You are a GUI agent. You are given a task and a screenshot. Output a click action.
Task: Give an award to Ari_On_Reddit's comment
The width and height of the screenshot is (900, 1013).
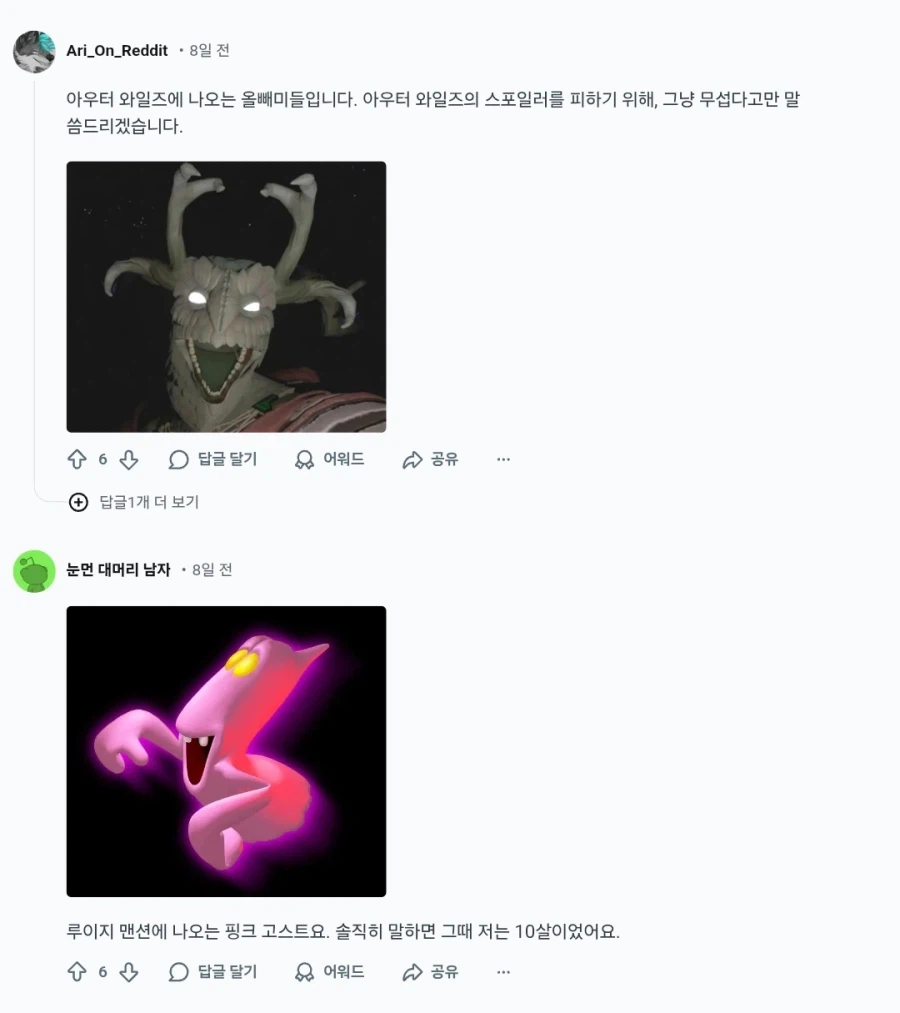330,459
